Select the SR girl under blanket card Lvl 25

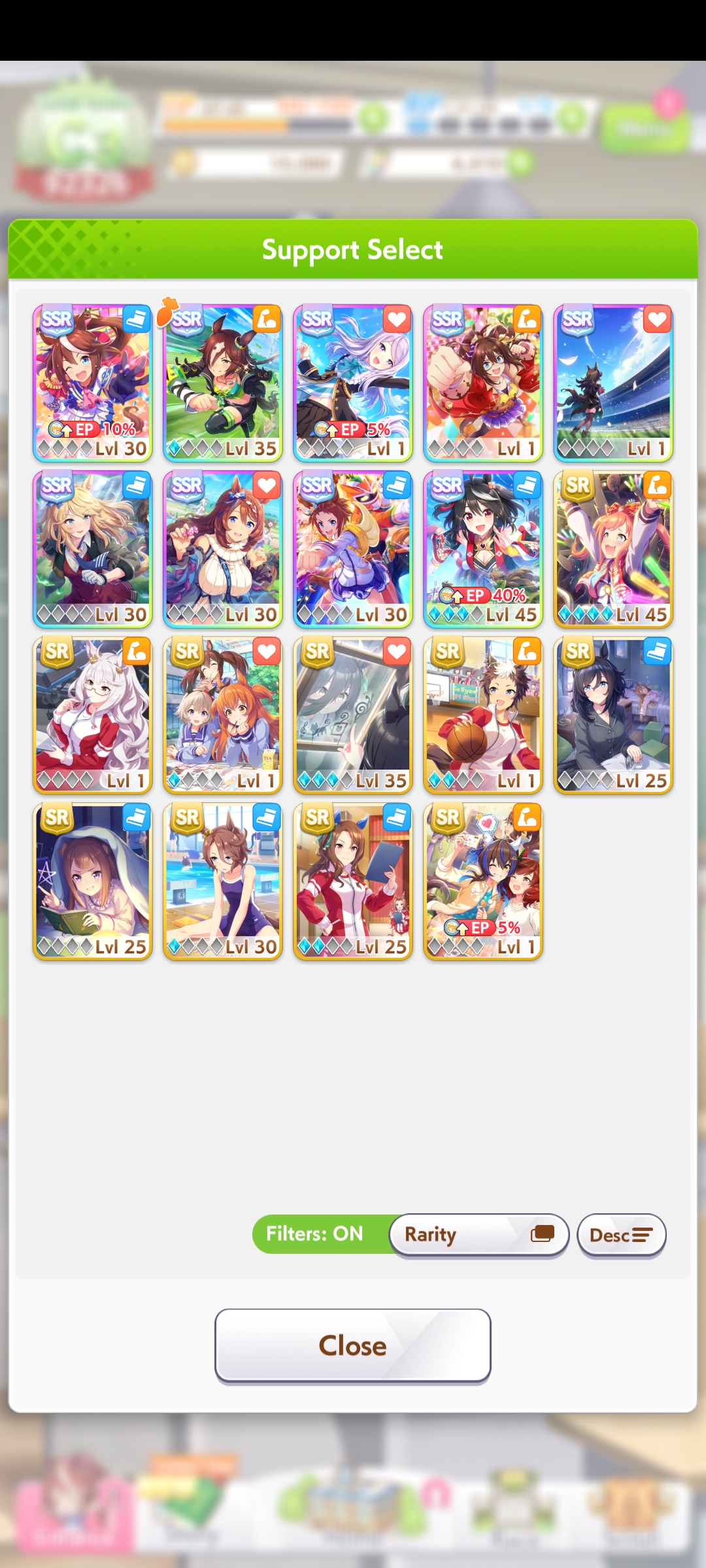92,881
